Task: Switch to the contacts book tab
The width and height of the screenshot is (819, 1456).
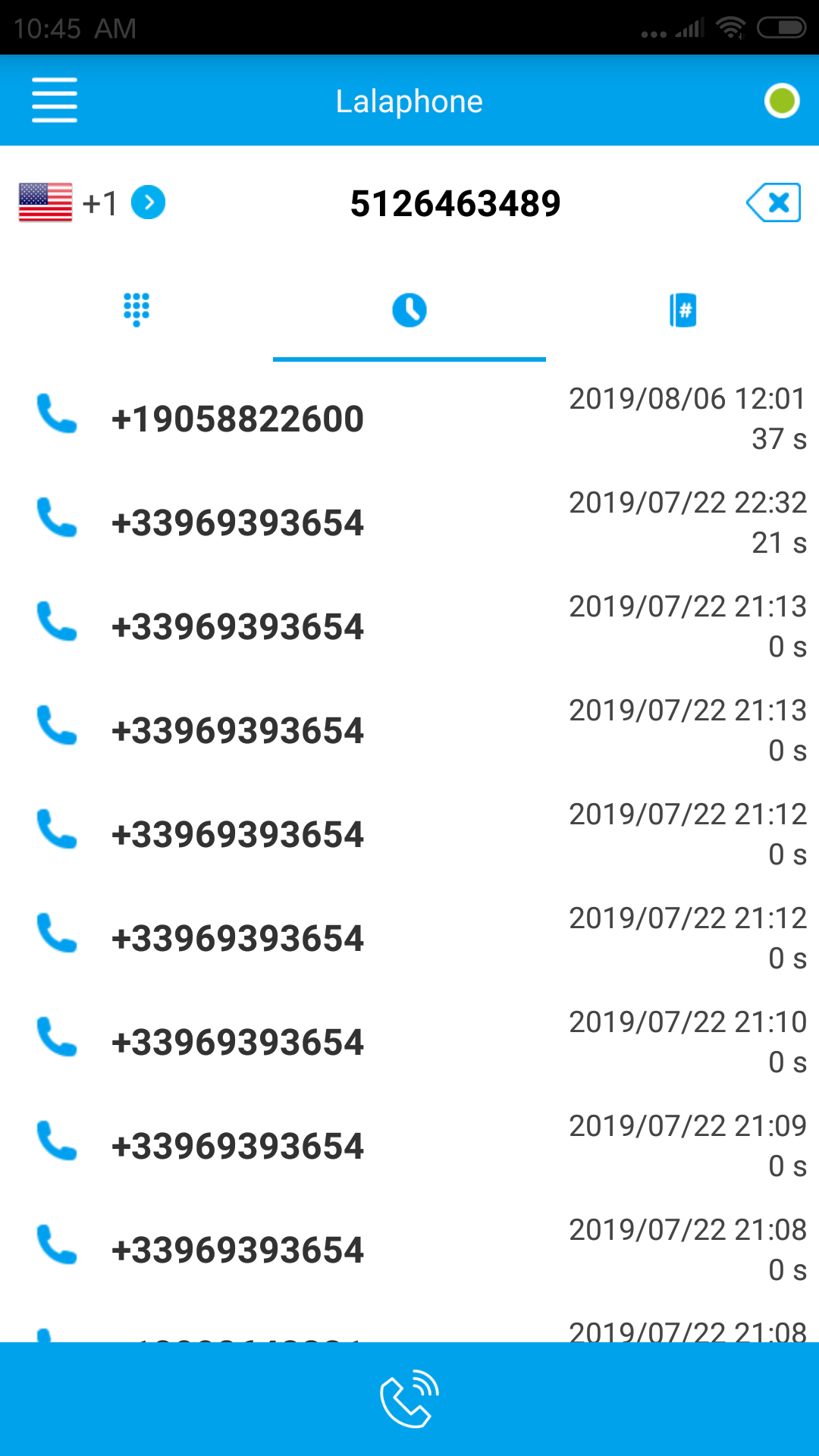Action: point(682,309)
